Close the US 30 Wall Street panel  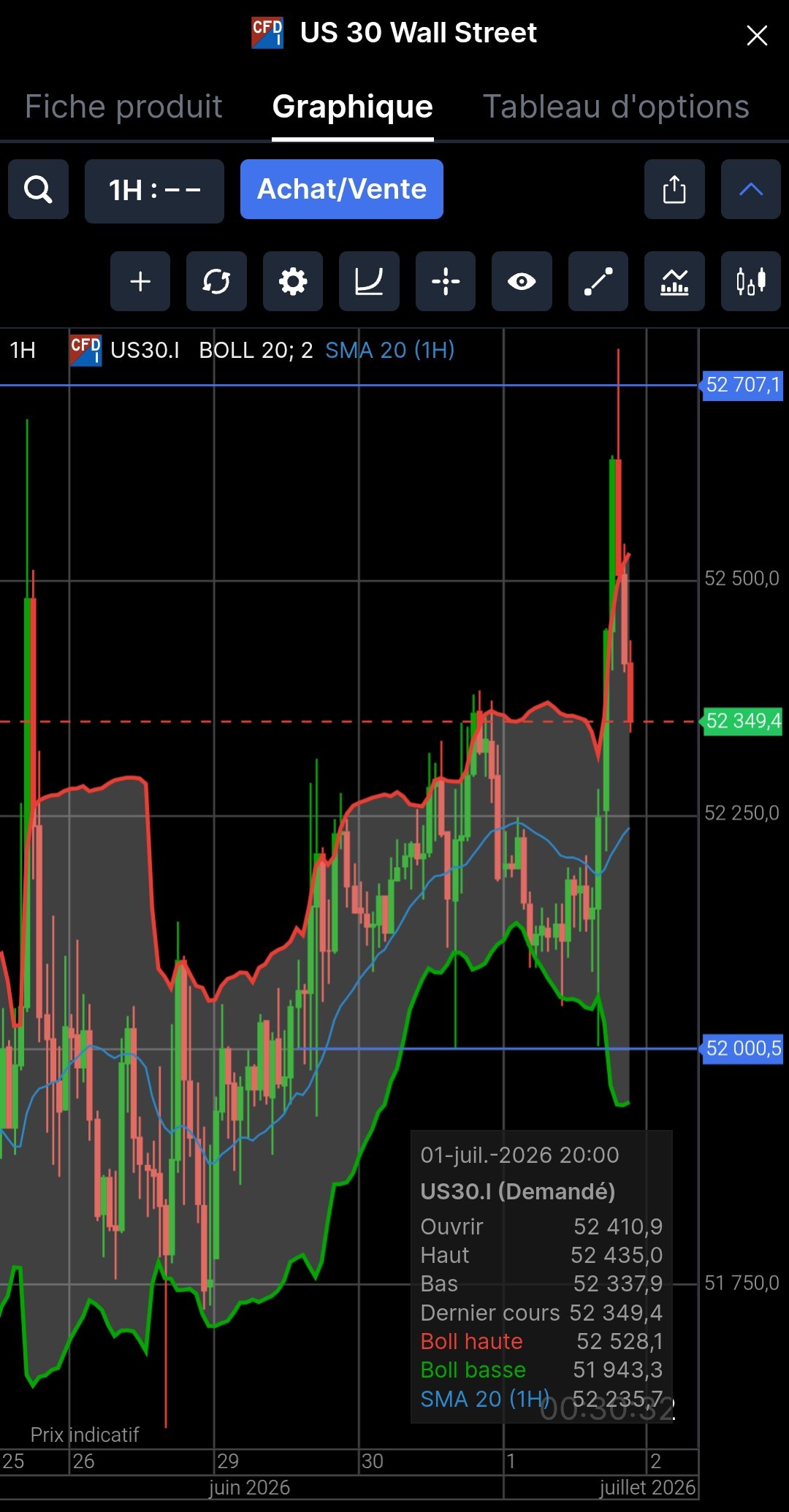point(757,35)
